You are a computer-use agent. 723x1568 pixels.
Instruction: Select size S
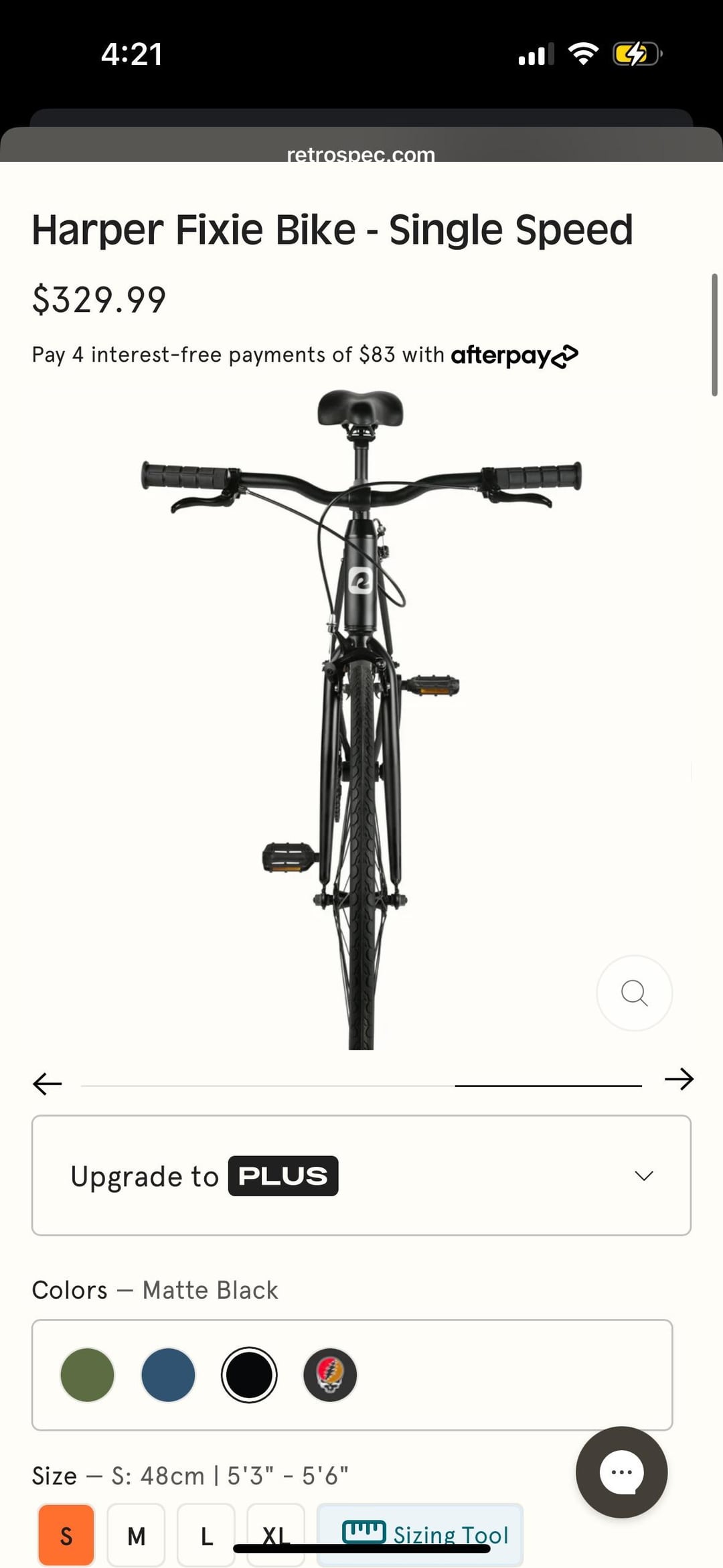point(66,1535)
